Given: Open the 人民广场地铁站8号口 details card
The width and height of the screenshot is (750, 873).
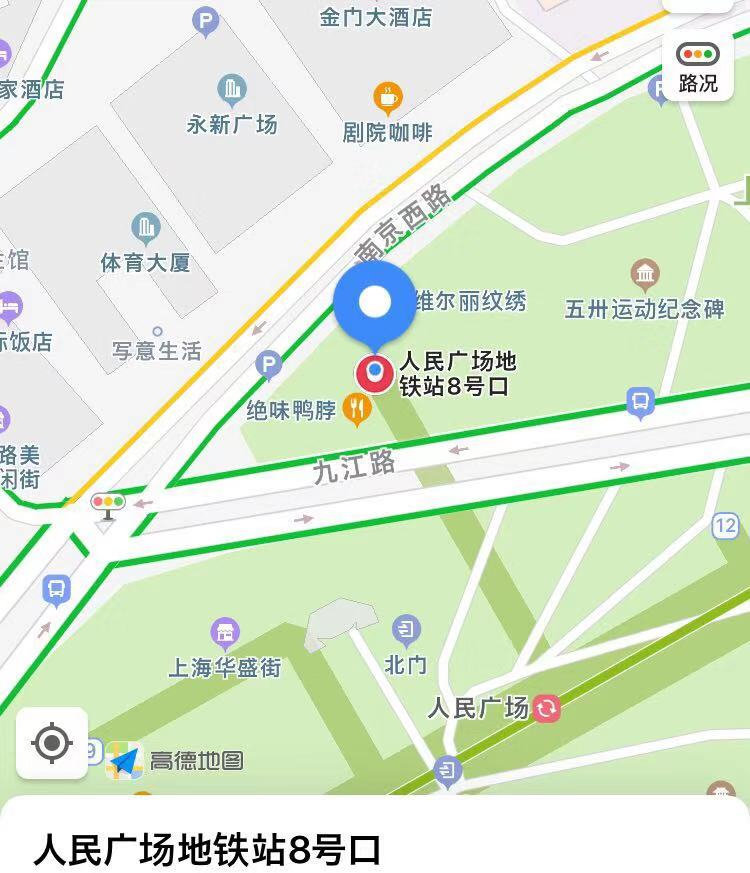Looking at the screenshot, I should point(207,850).
